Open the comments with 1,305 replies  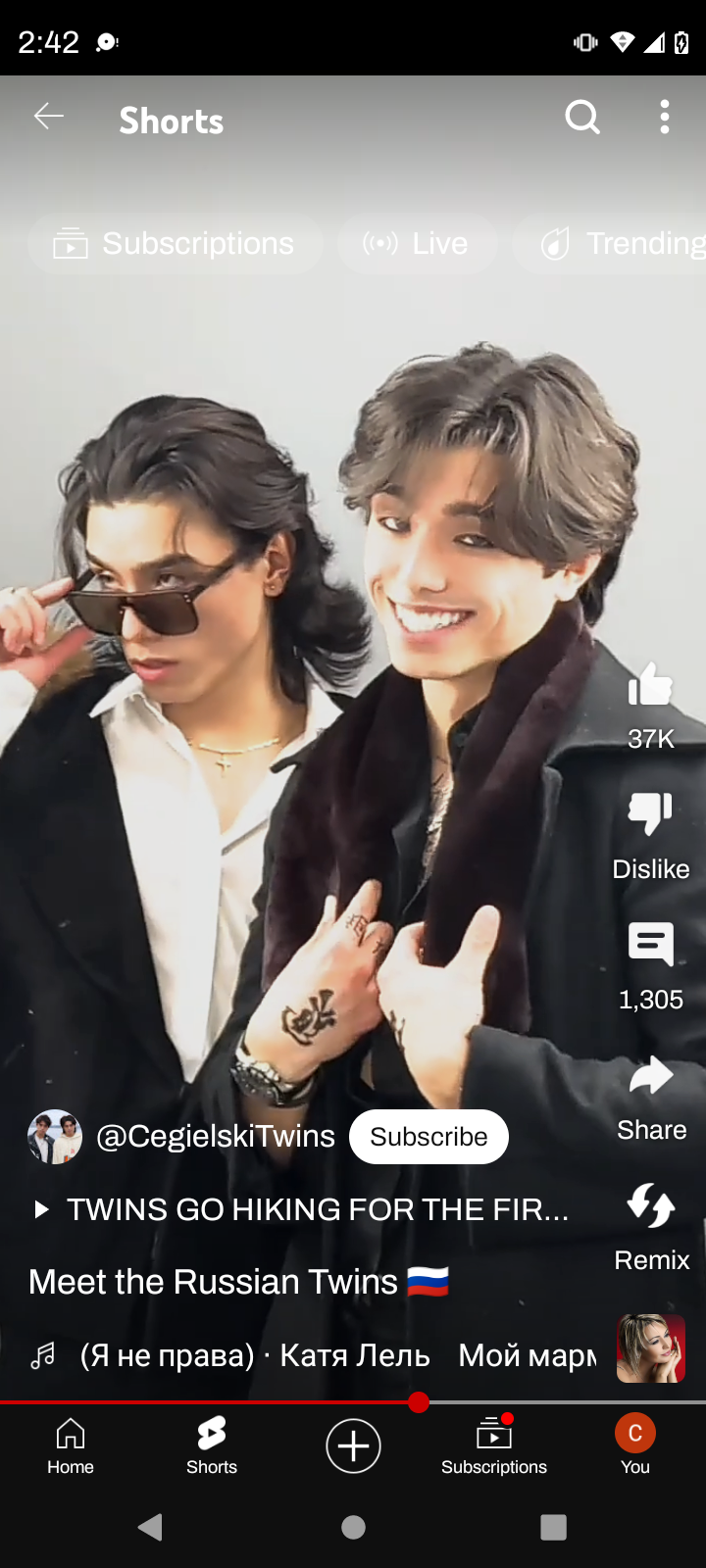650,946
